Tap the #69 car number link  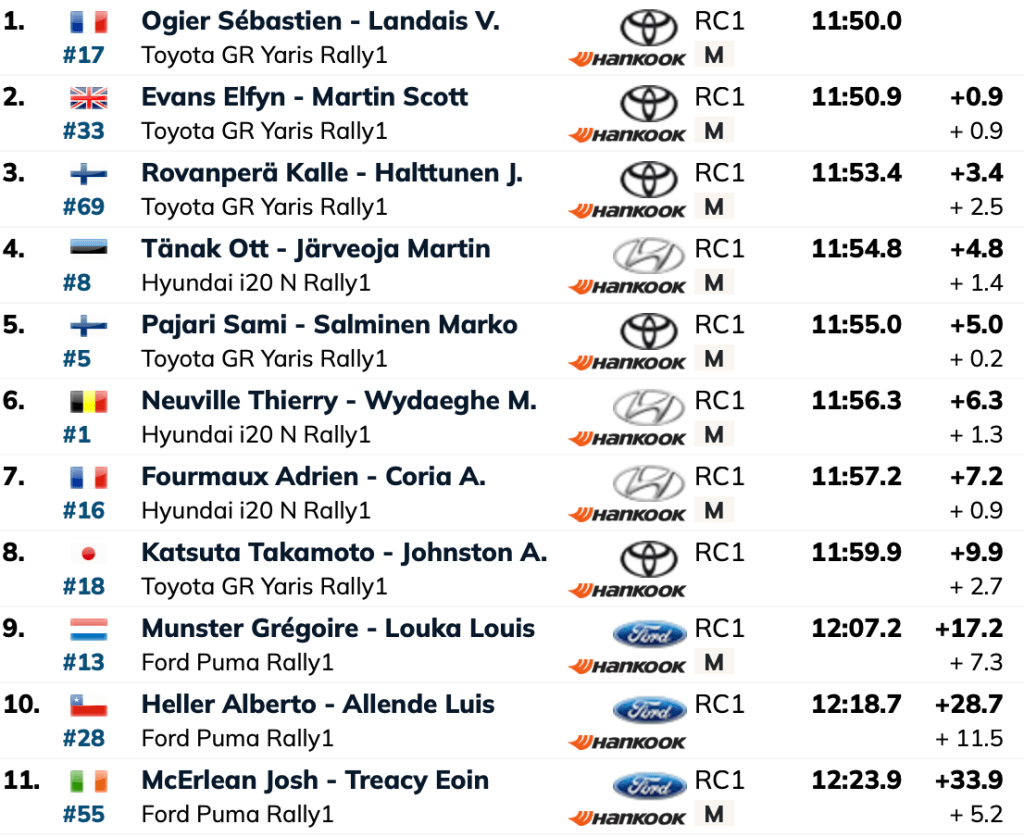coord(84,207)
